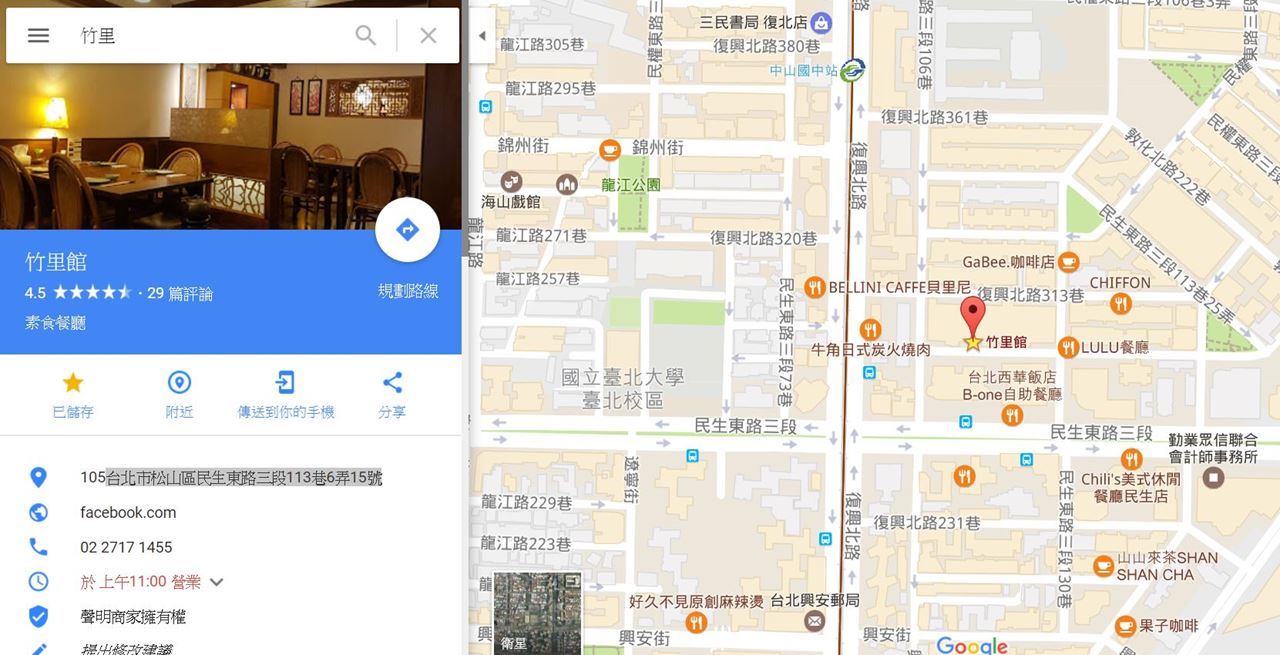Clear the search with the X
Viewport: 1280px width, 655px height.
coord(428,36)
